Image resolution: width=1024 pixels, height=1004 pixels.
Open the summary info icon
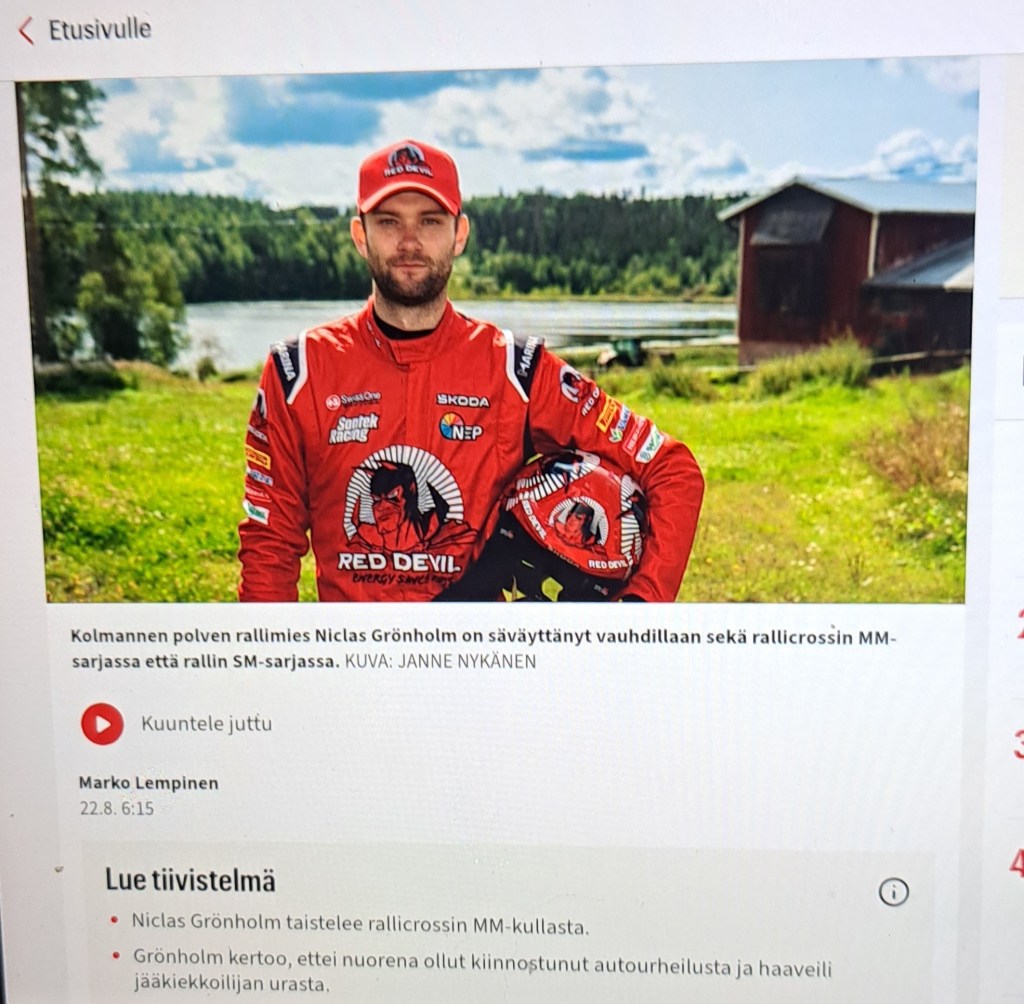(893, 891)
